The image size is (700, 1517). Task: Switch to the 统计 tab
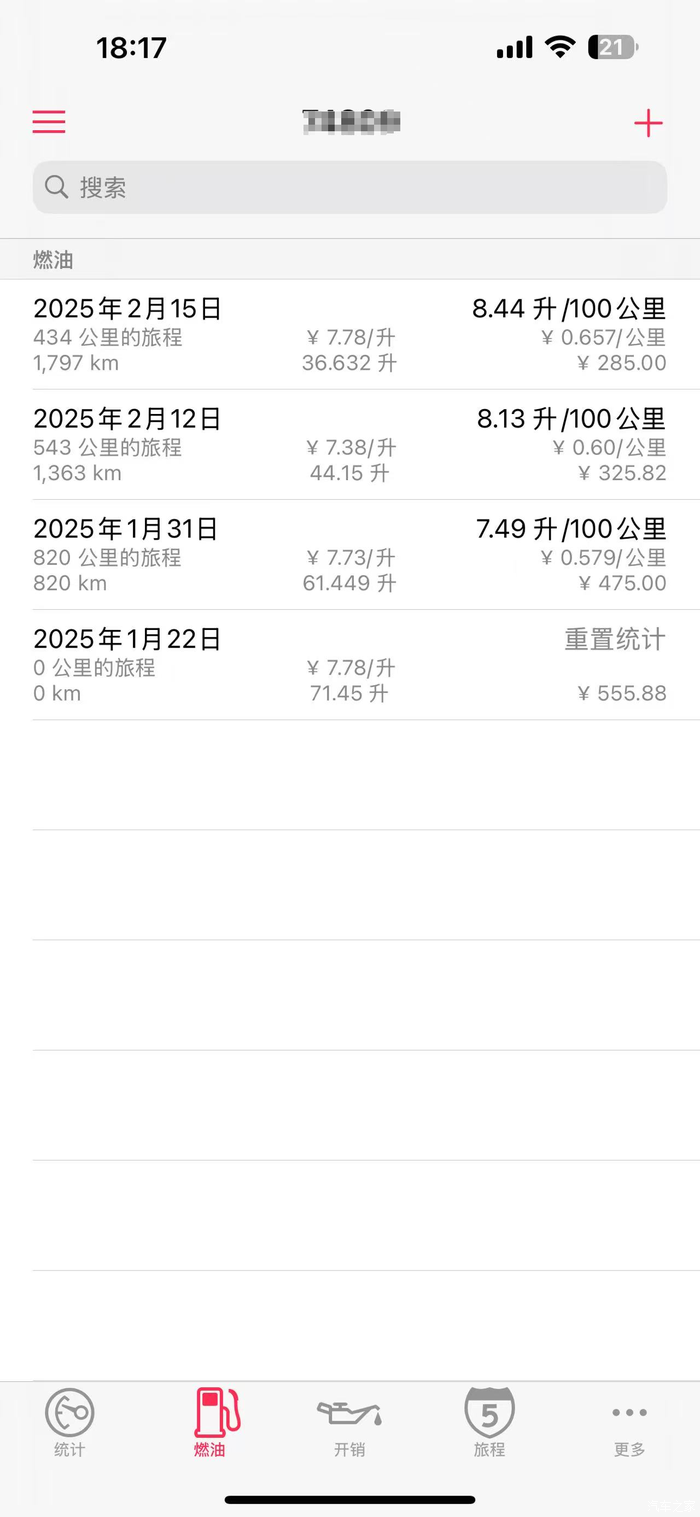point(70,1422)
